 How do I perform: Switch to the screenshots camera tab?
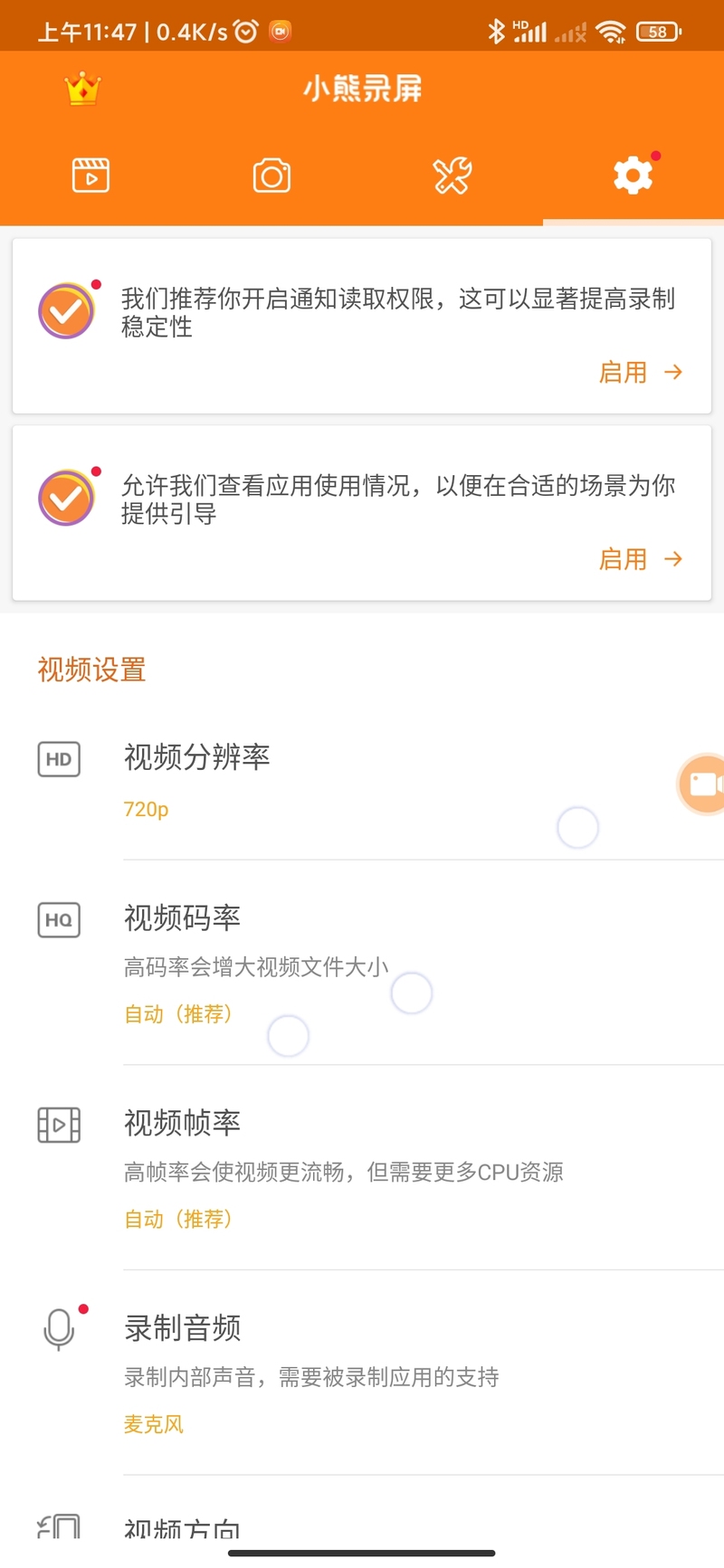coord(271,176)
